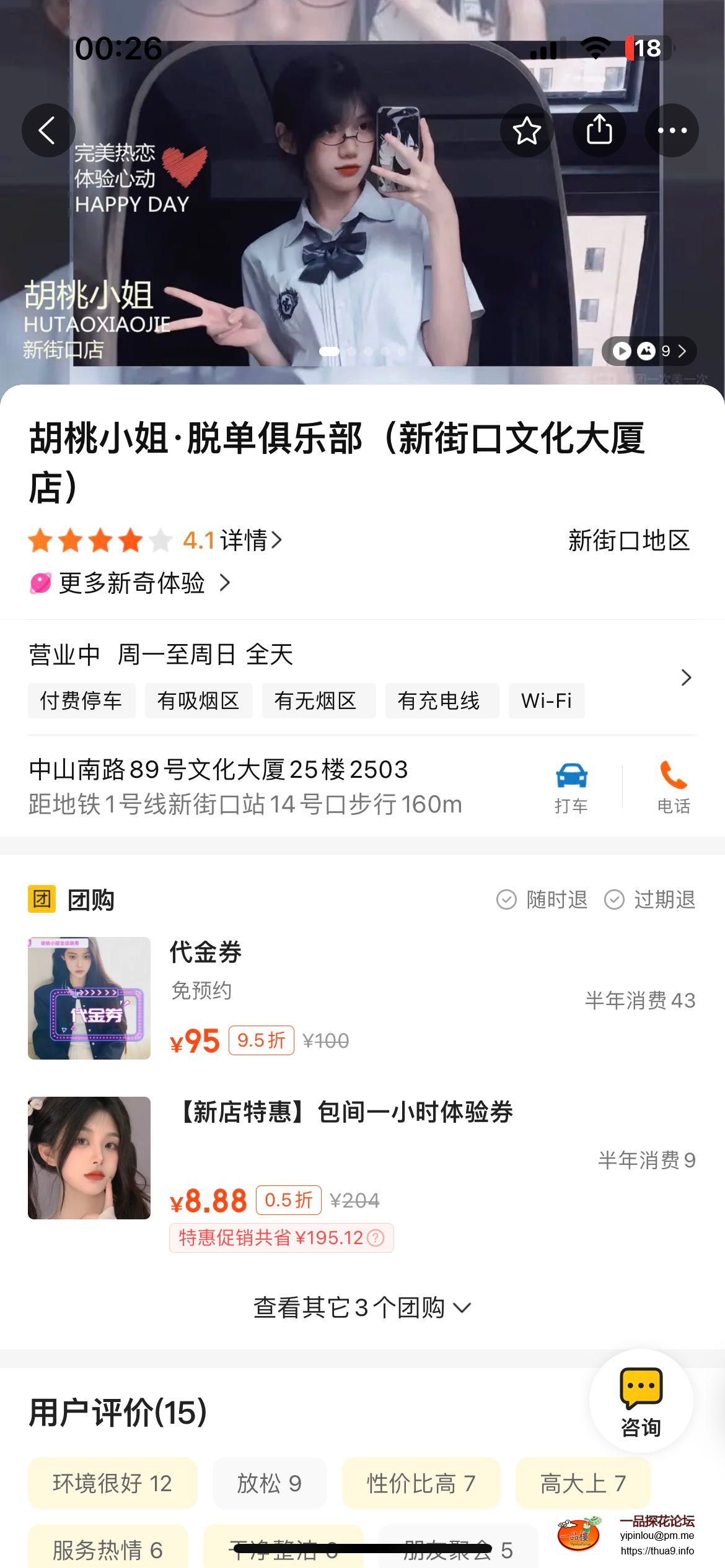The height and width of the screenshot is (1568, 725).
Task: Go back using the back arrow
Action: pyautogui.click(x=48, y=130)
